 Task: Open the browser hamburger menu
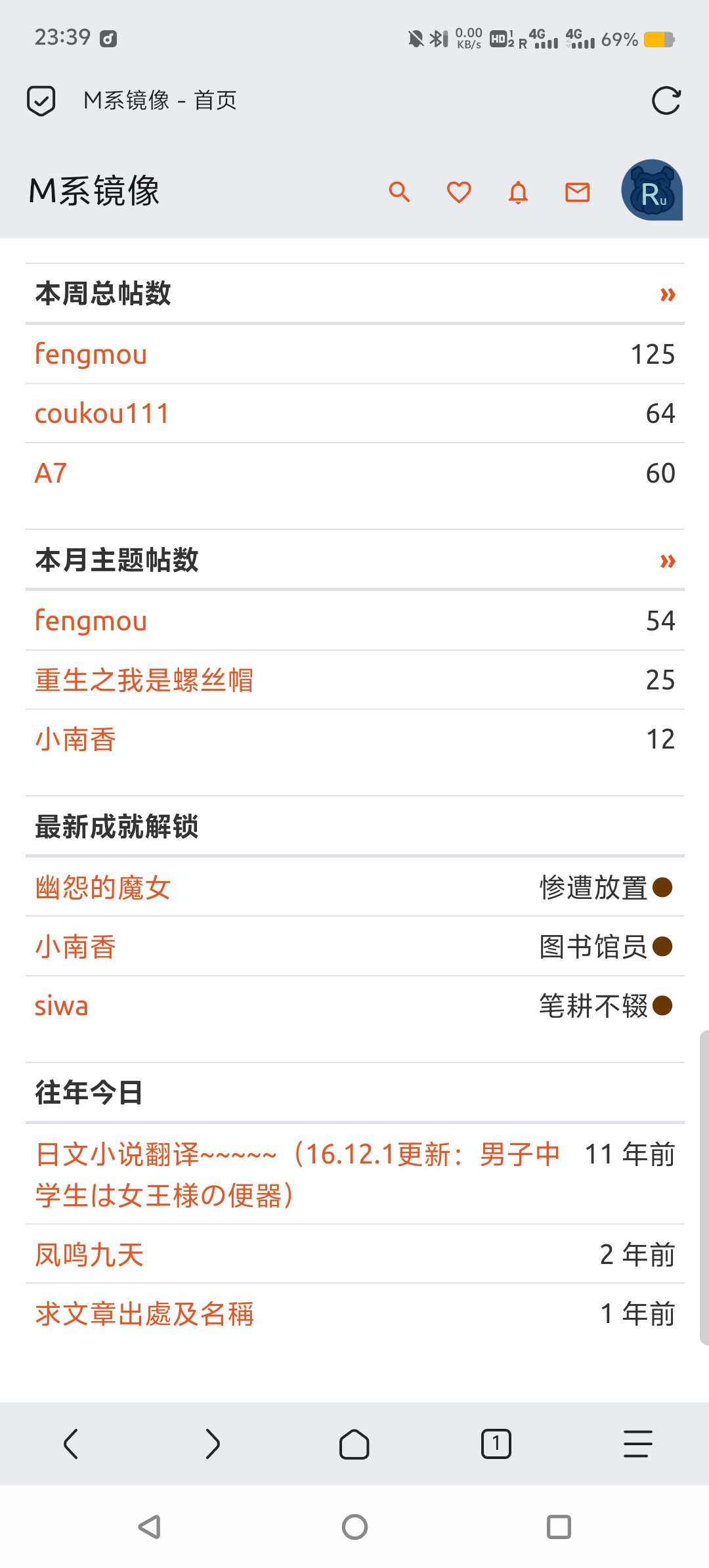[x=637, y=1444]
